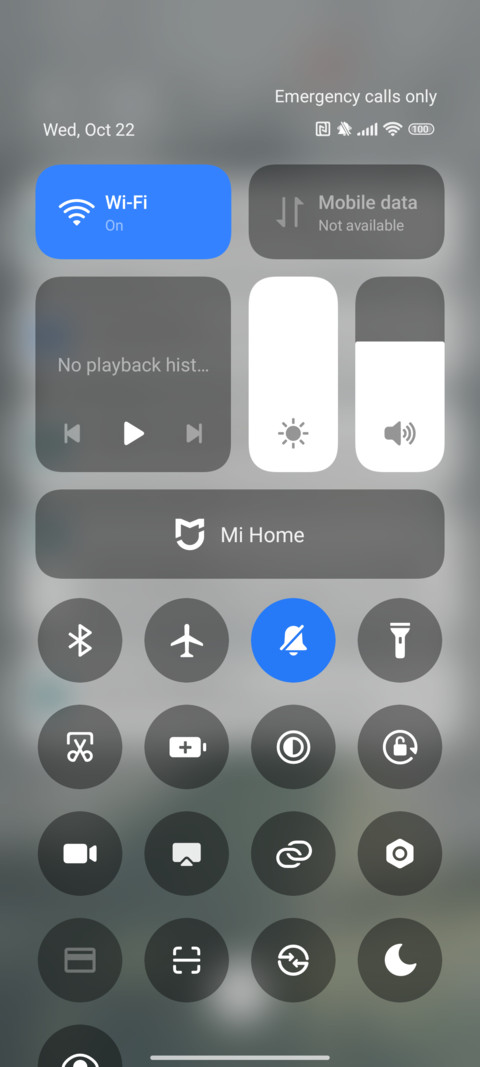Image resolution: width=480 pixels, height=1067 pixels.
Task: Switch on the flashlight
Action: pos(400,640)
